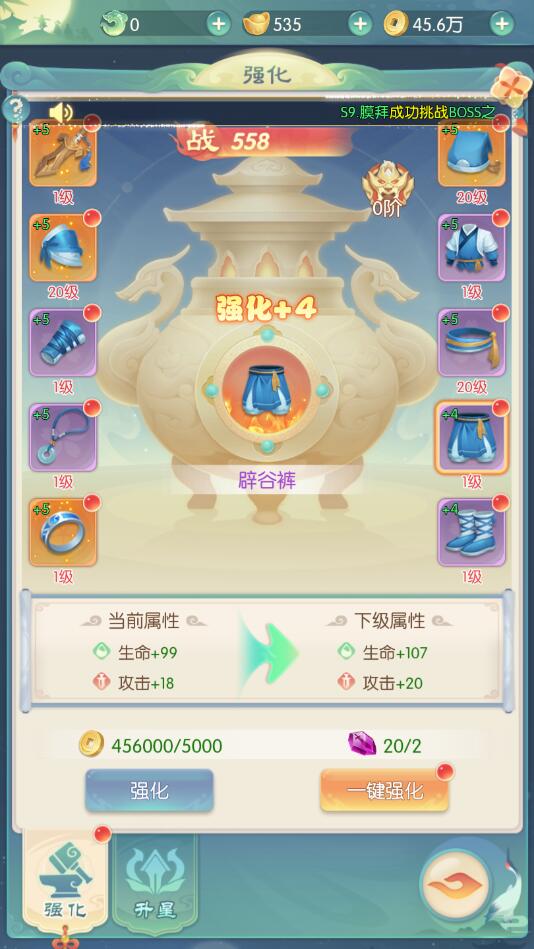This screenshot has width=534, height=949.
Task: Select the blue hat equipment slot
Action: [472, 153]
